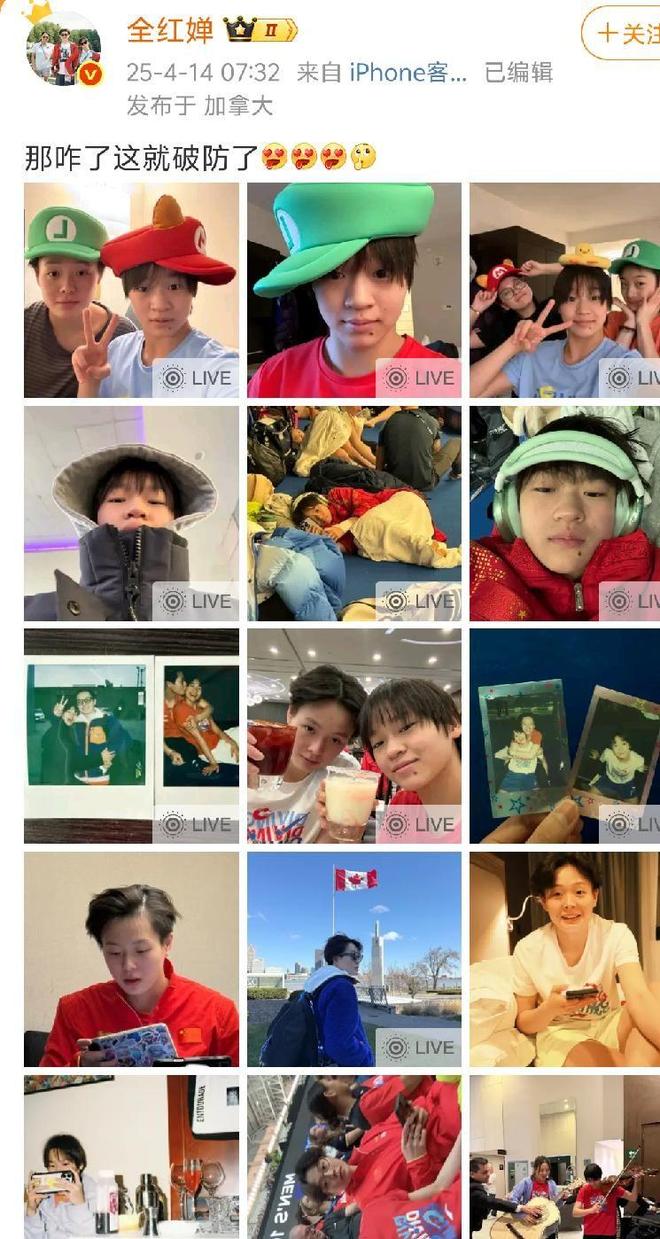This screenshot has height=1239, width=660.
Task: Open the poster's profile avatar
Action: point(64,52)
